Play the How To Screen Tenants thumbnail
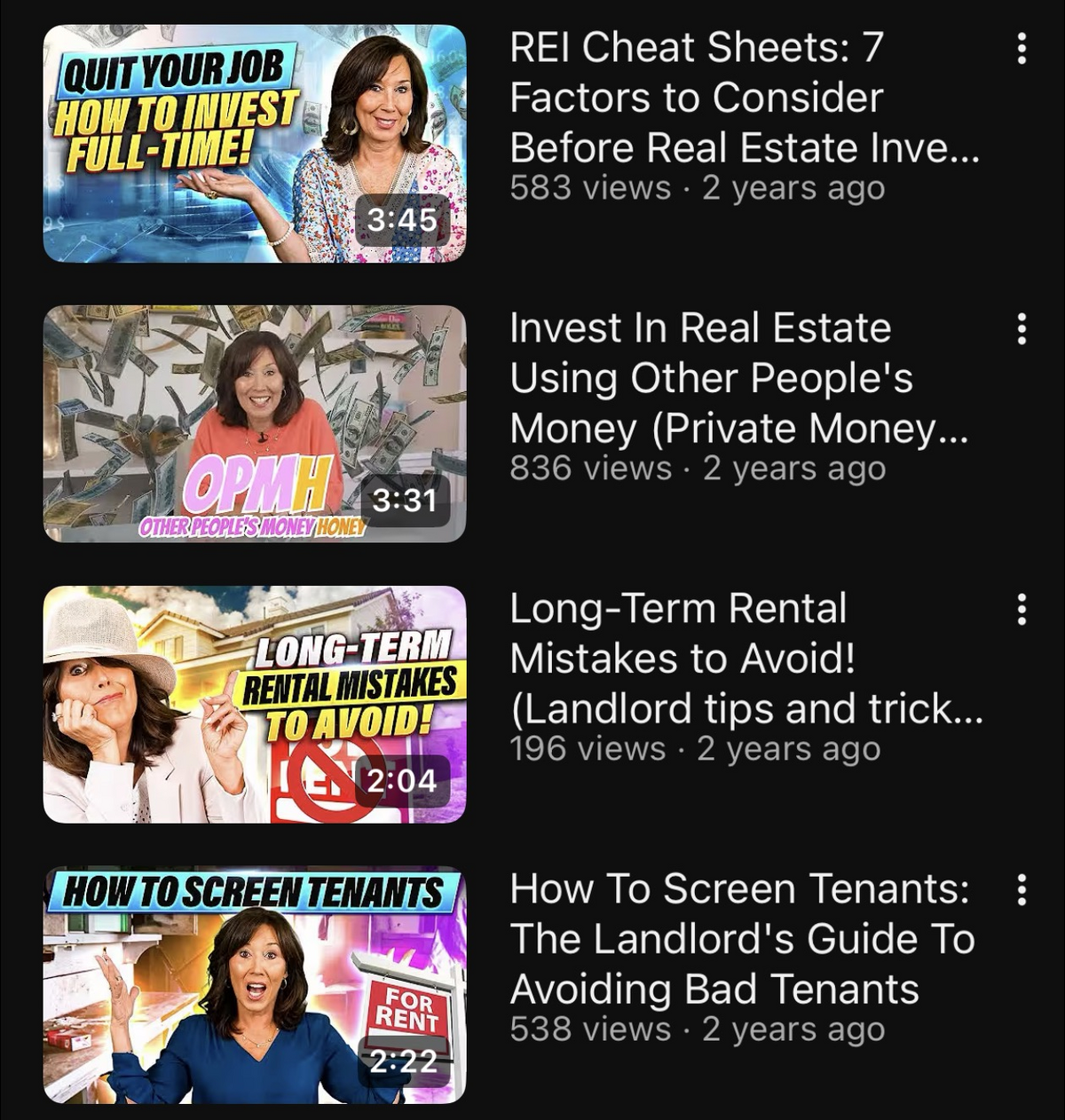Screen dimensions: 1065x1120 [x=254, y=984]
